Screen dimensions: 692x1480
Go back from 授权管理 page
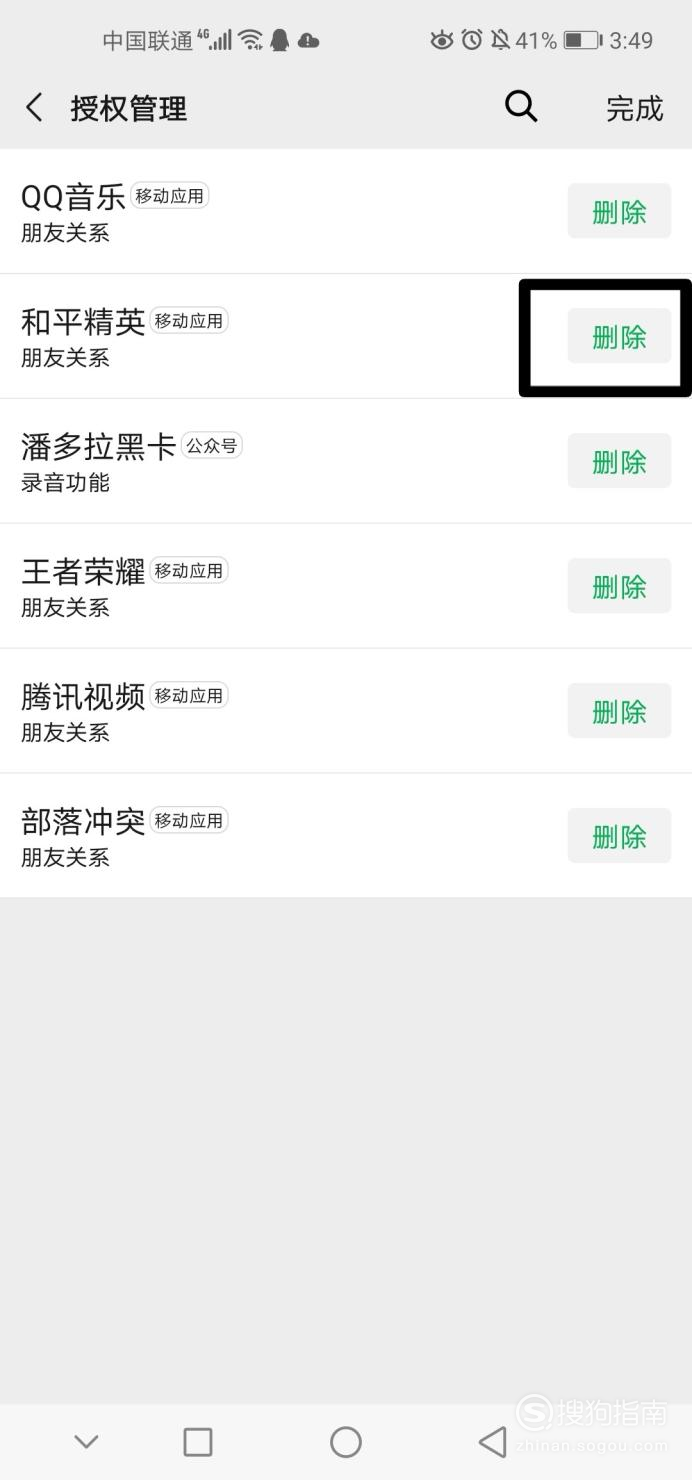tap(35, 108)
